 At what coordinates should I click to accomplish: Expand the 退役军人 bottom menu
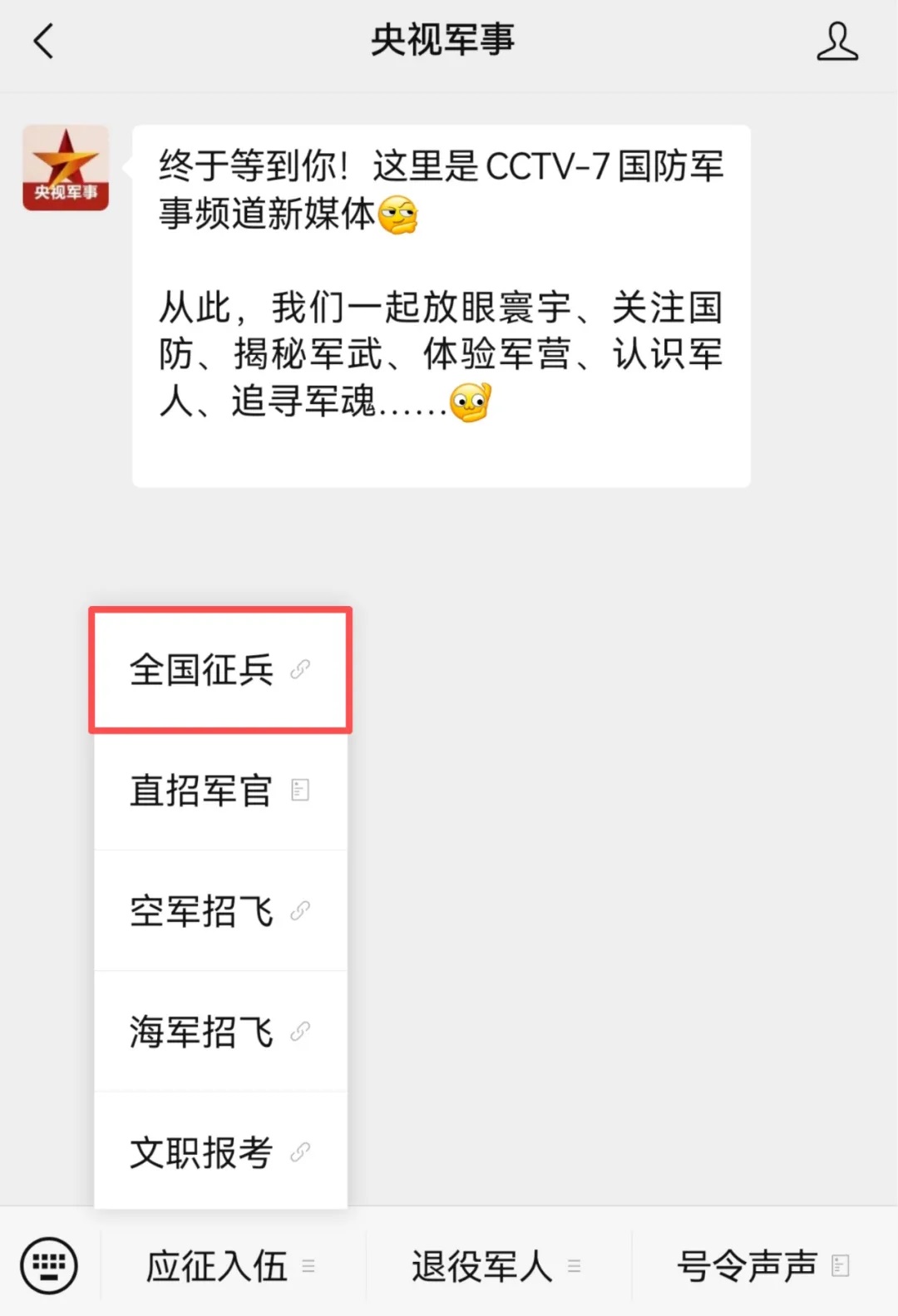(x=496, y=1266)
